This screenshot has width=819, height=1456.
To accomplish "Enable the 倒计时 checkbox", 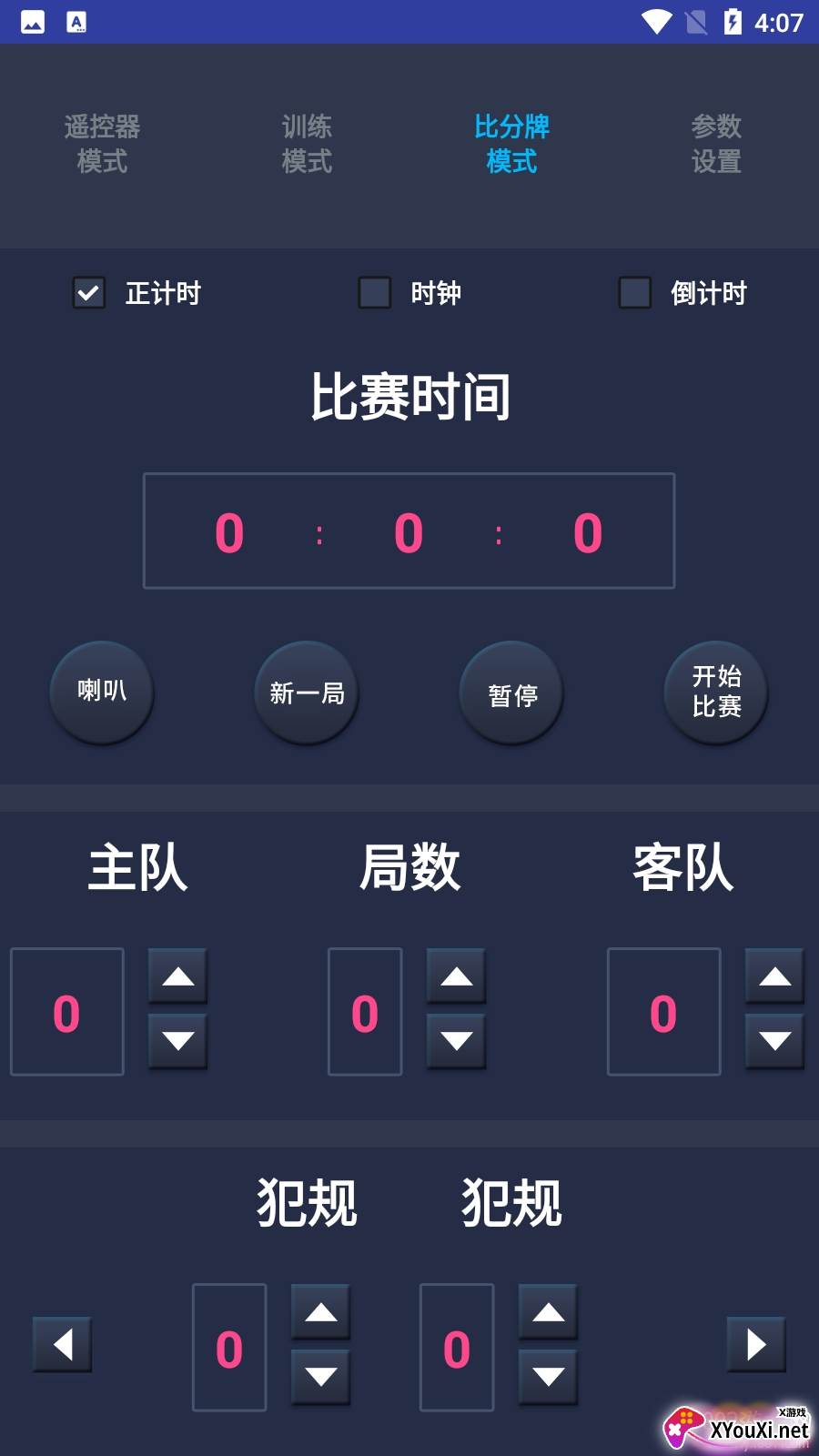I will (x=635, y=293).
